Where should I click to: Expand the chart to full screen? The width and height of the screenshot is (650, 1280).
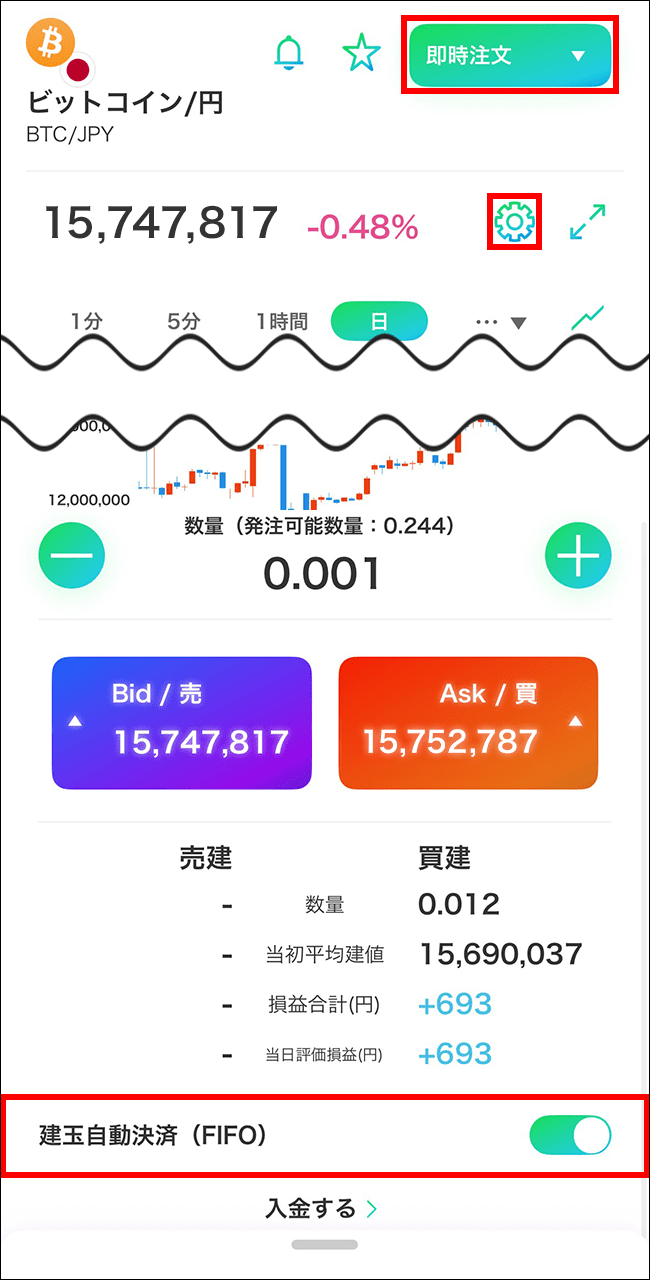coord(588,222)
